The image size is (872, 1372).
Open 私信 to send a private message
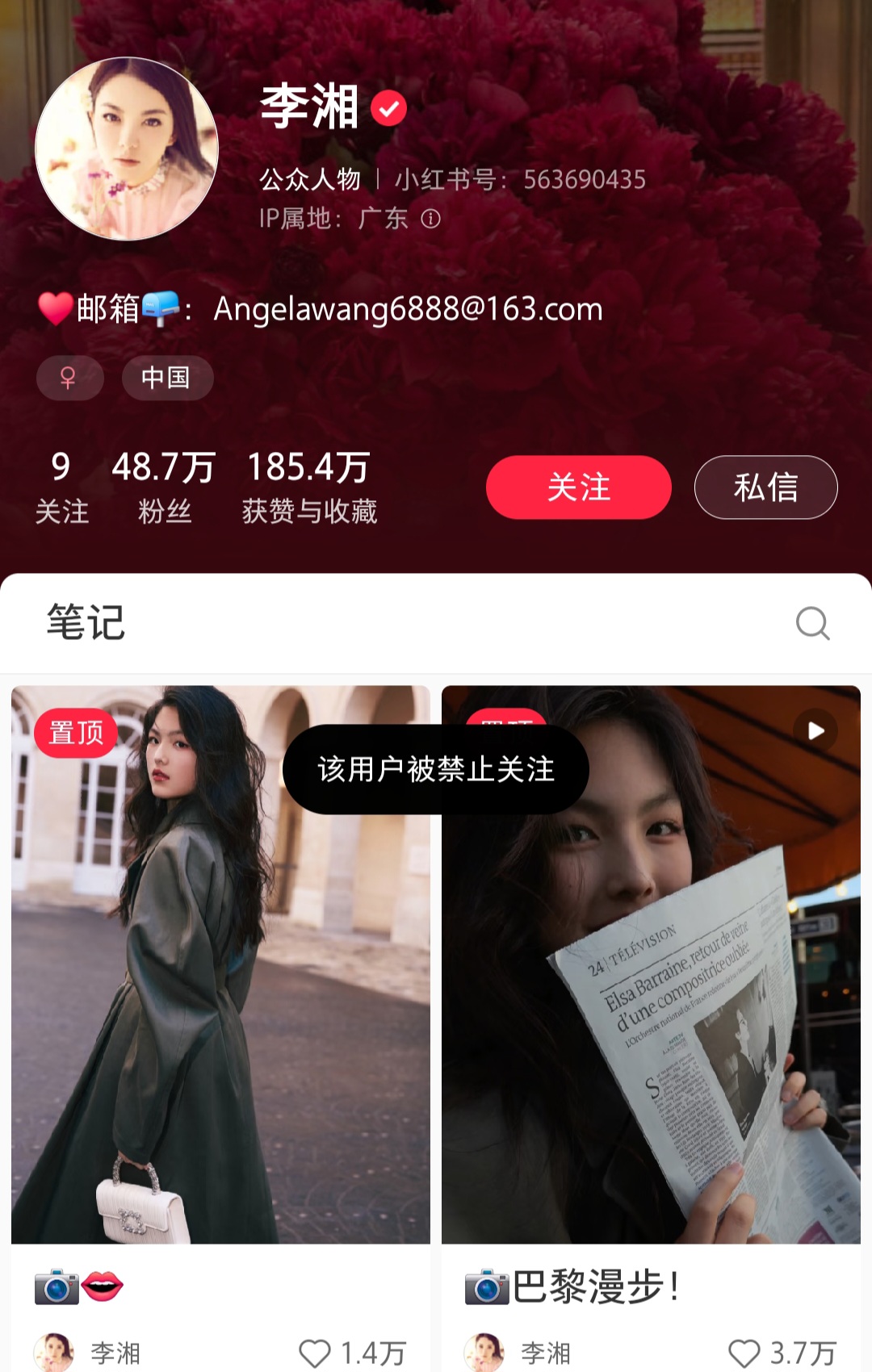(x=765, y=487)
